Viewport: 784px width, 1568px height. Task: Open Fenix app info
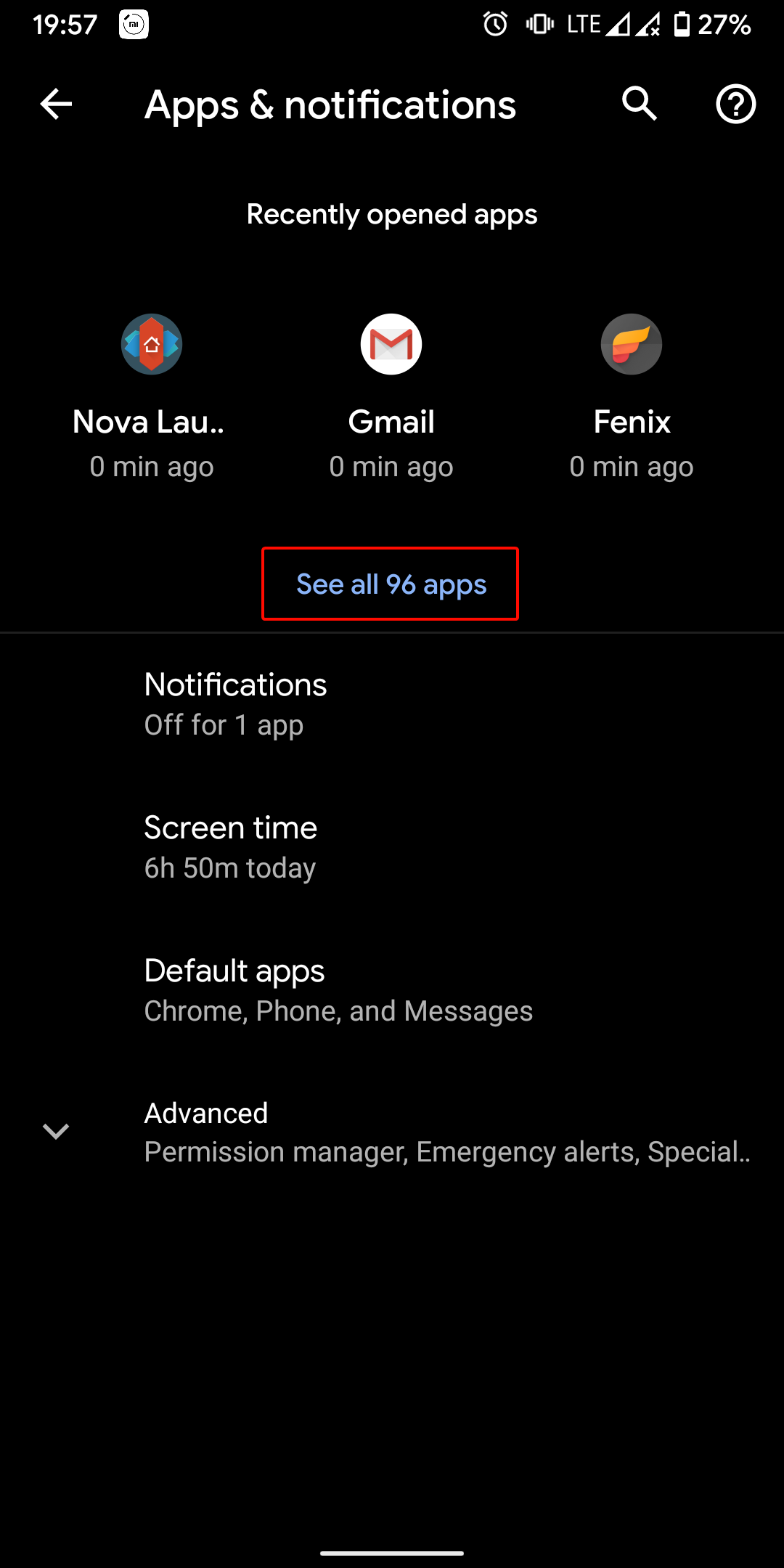coord(632,396)
